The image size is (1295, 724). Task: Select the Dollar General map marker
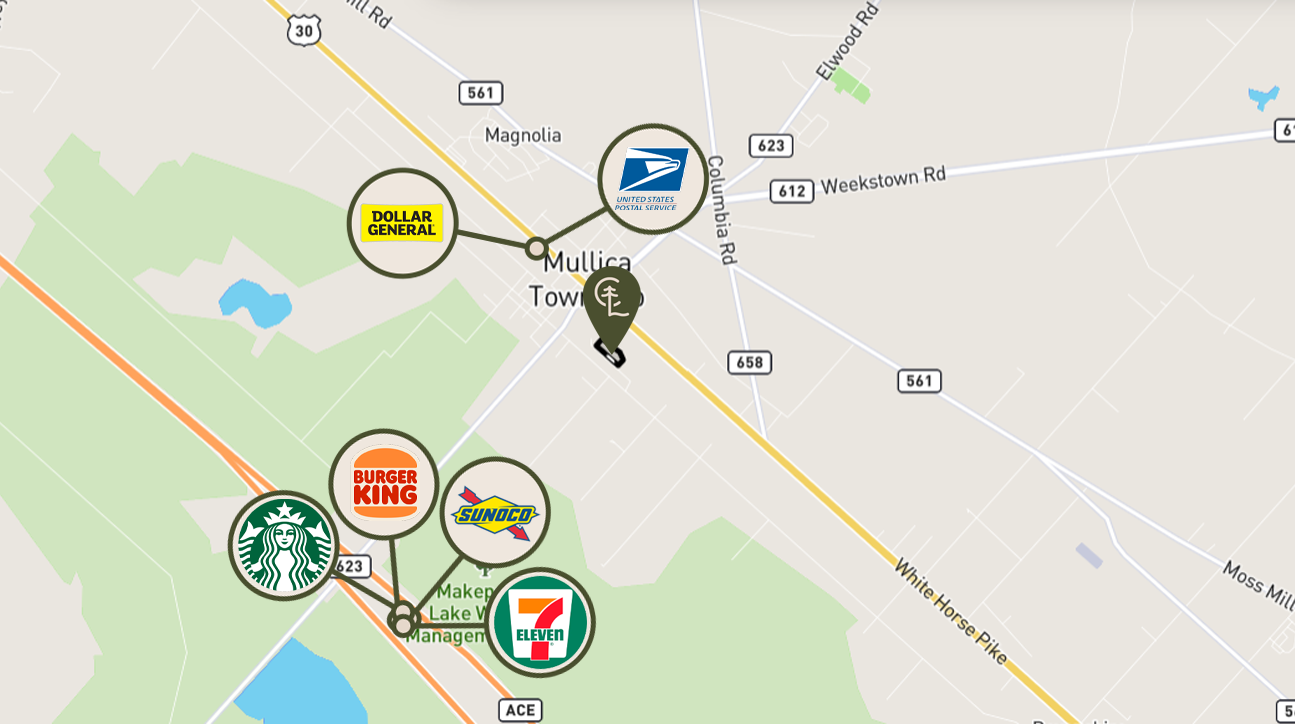coord(402,223)
